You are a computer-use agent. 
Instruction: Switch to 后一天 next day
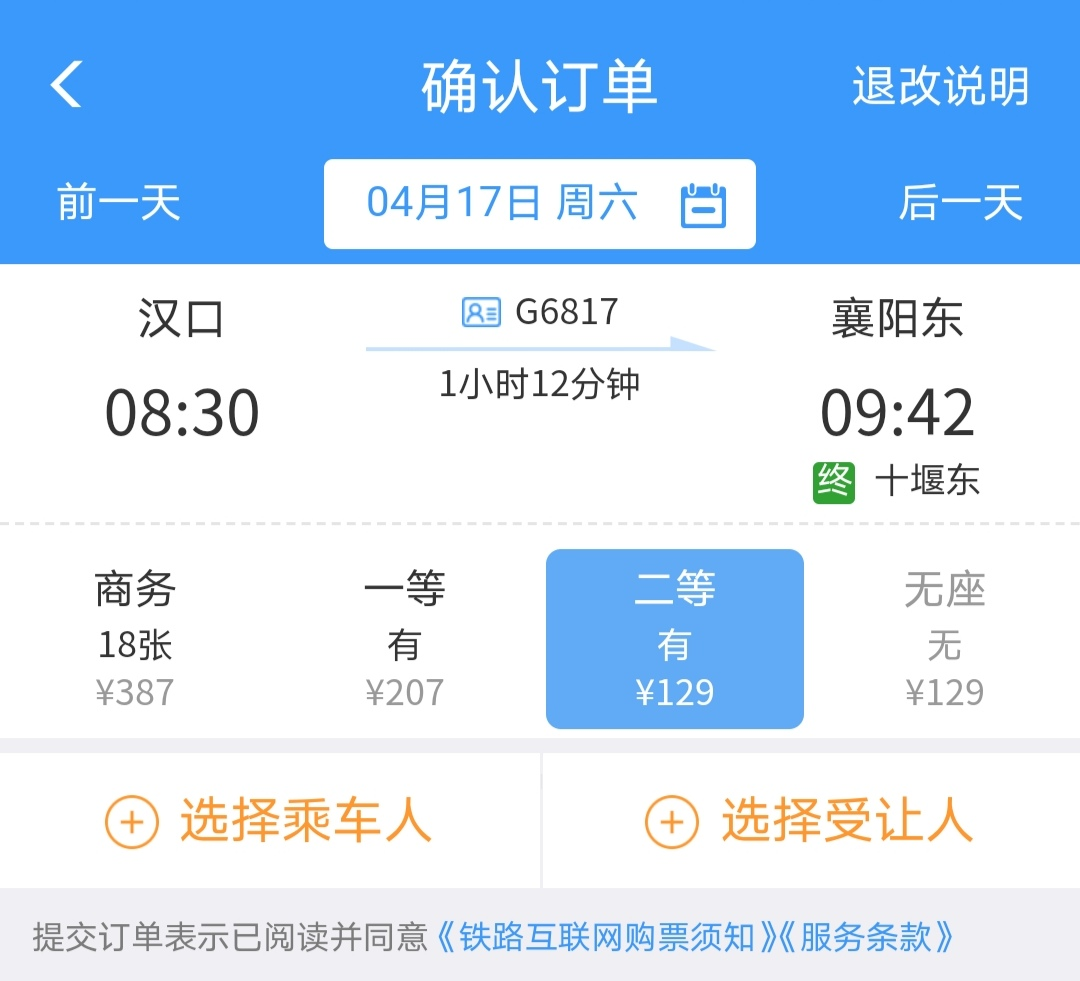(960, 204)
